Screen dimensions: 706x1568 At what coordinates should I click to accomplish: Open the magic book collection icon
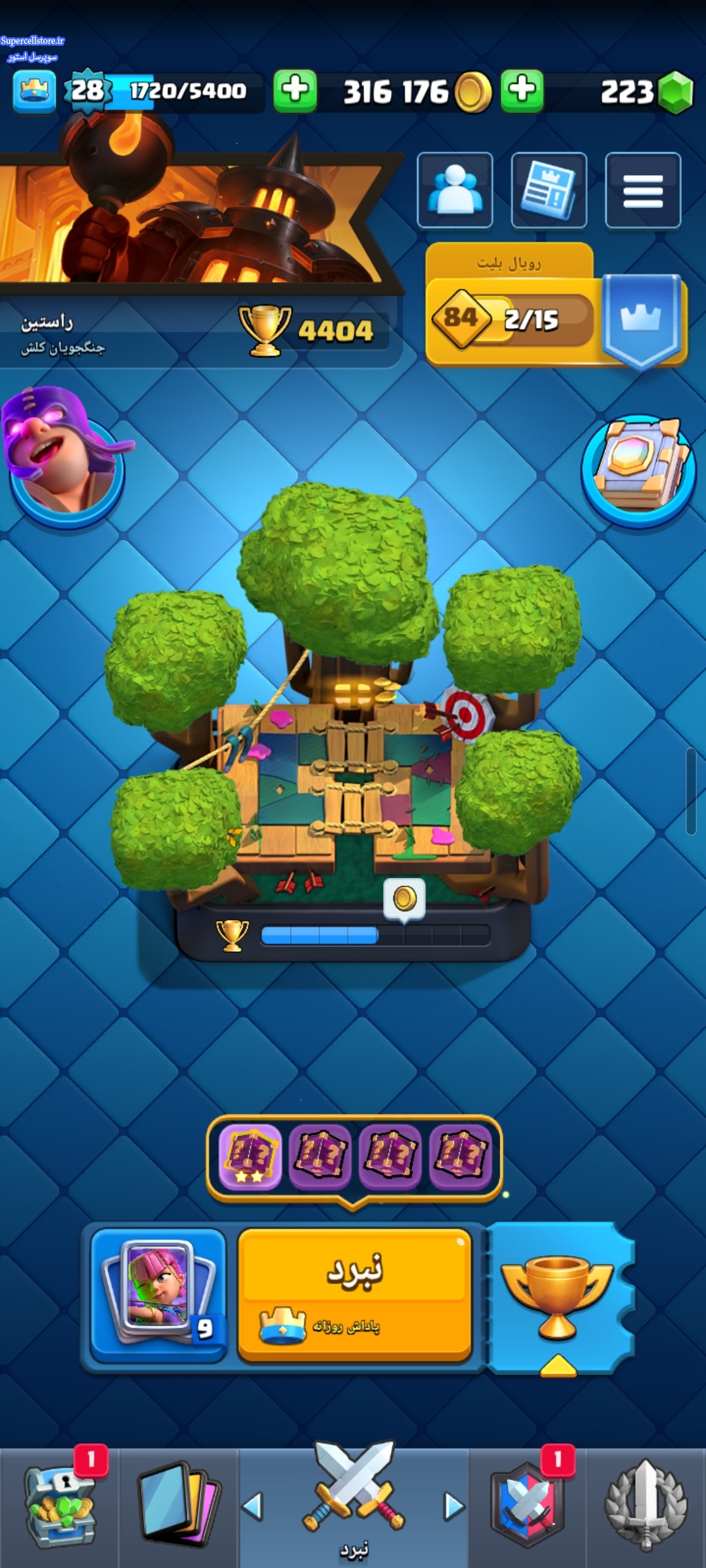(x=639, y=469)
